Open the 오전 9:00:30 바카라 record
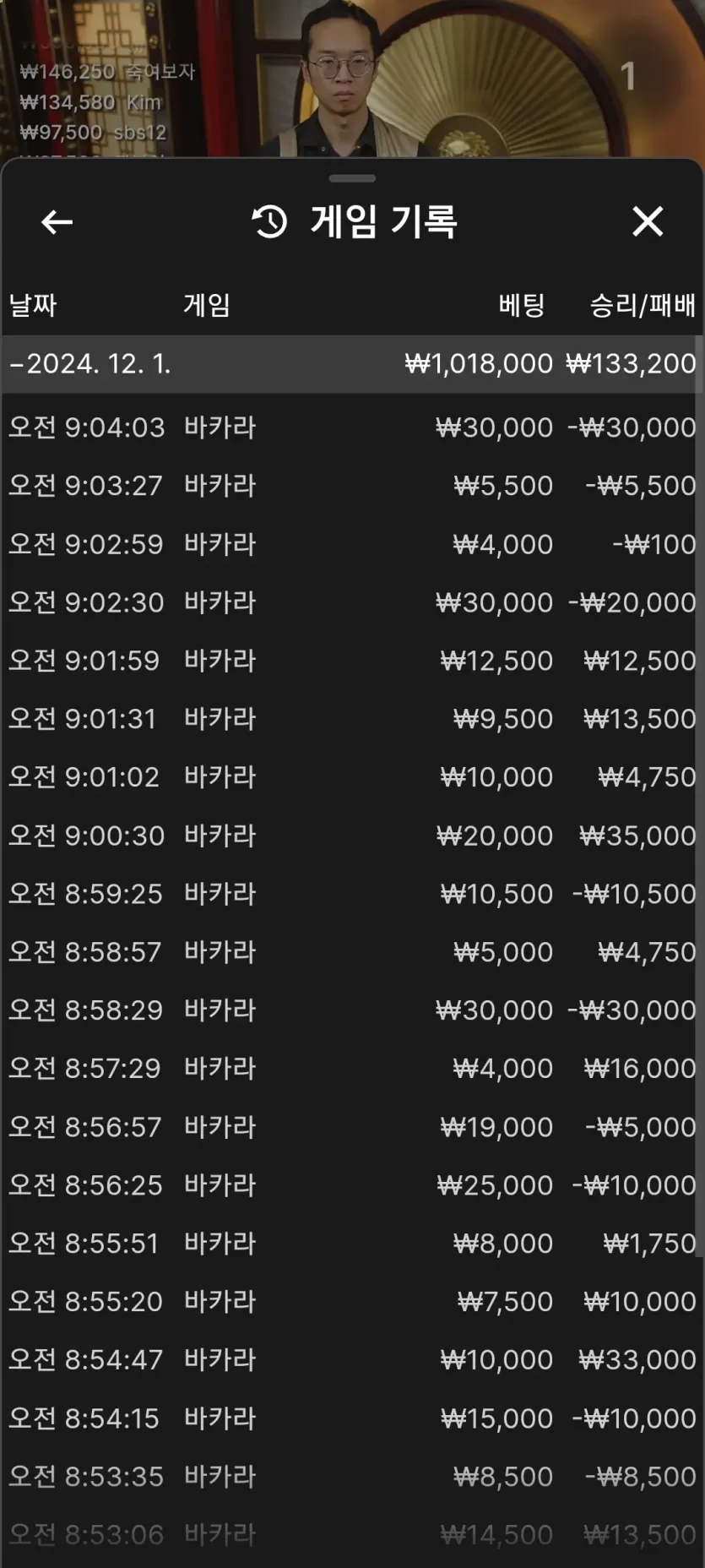Screen dimensions: 705x1568 point(352,836)
